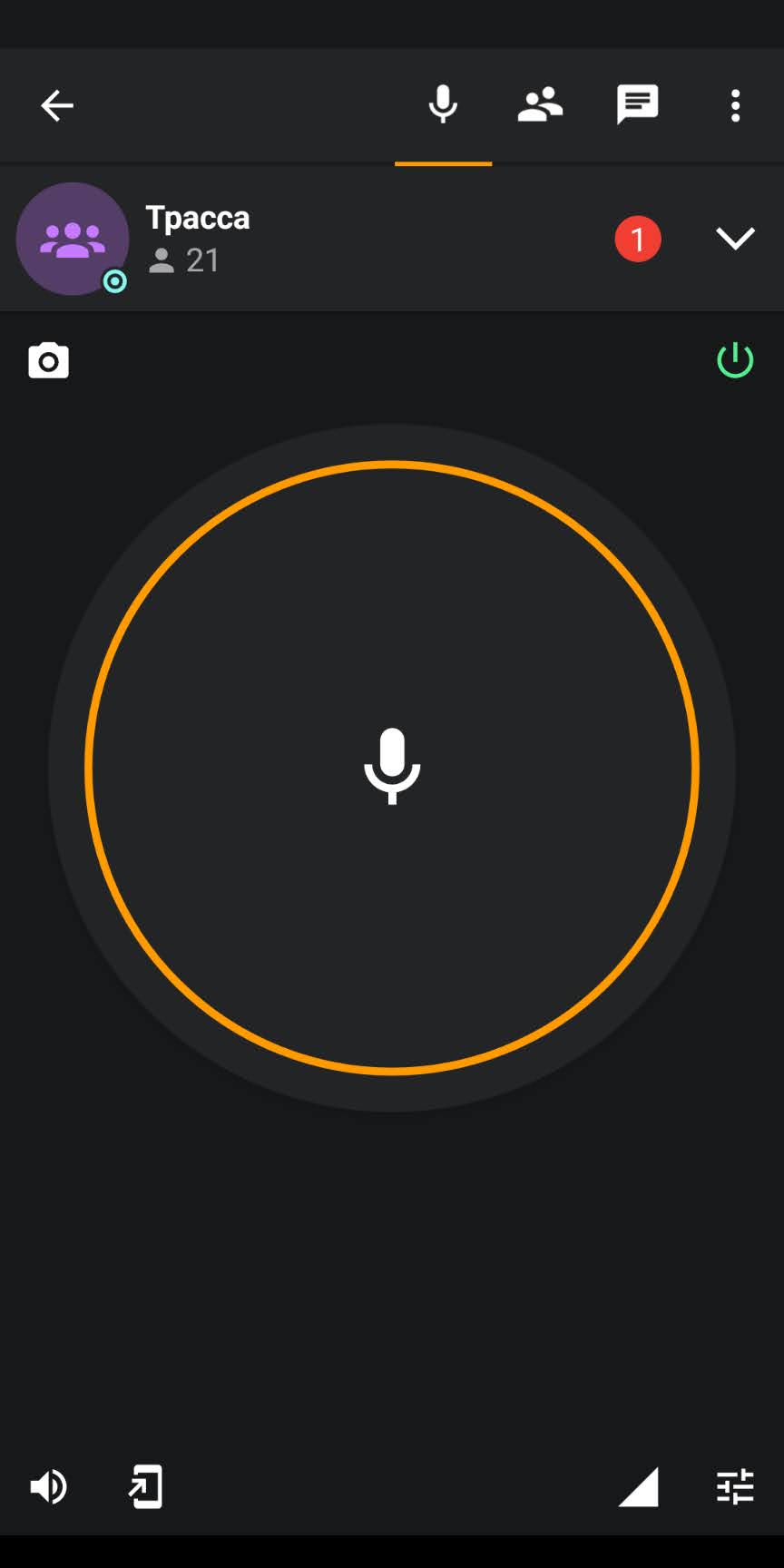Open the phone device option icon
784x1568 pixels.
click(145, 1487)
